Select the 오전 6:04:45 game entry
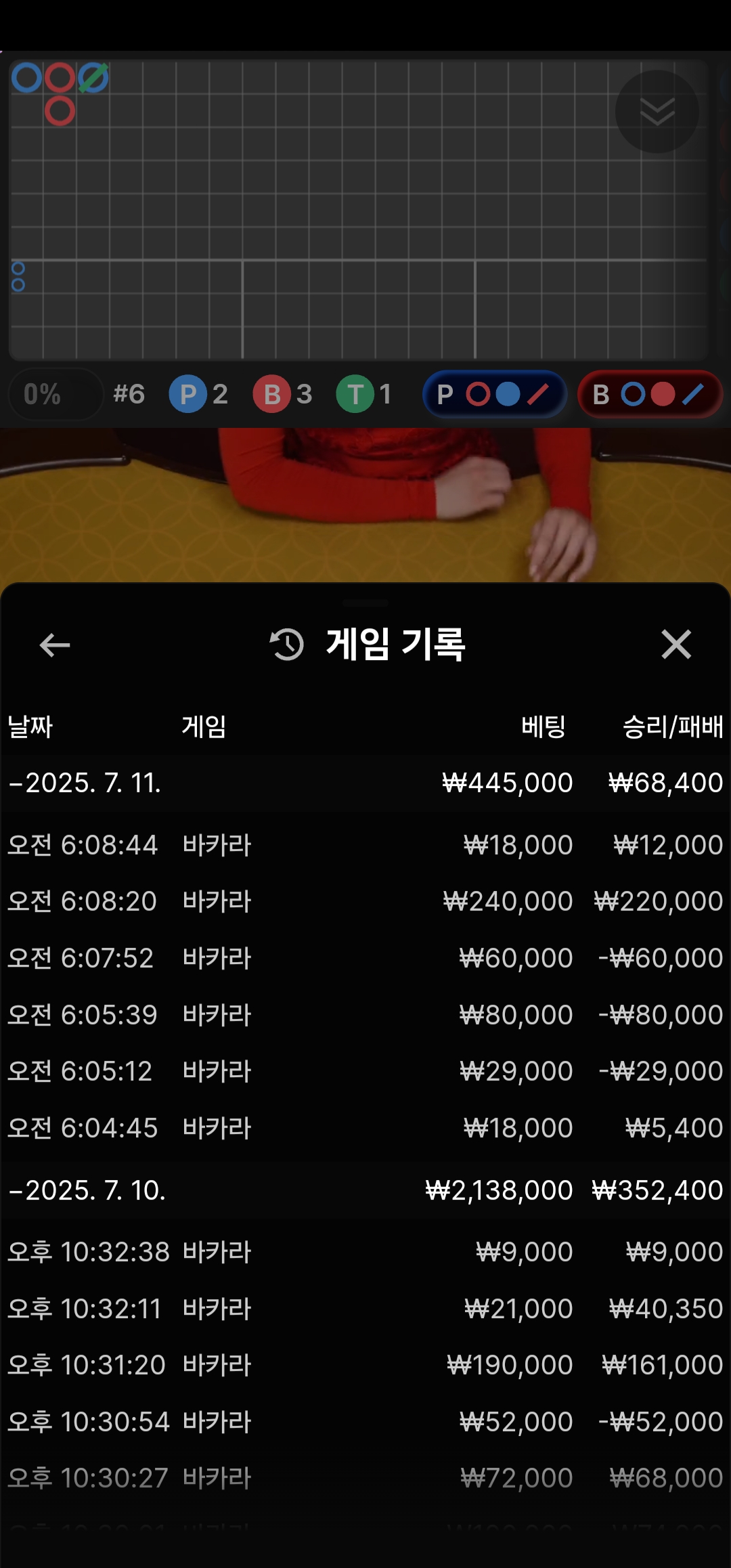 coord(365,1128)
